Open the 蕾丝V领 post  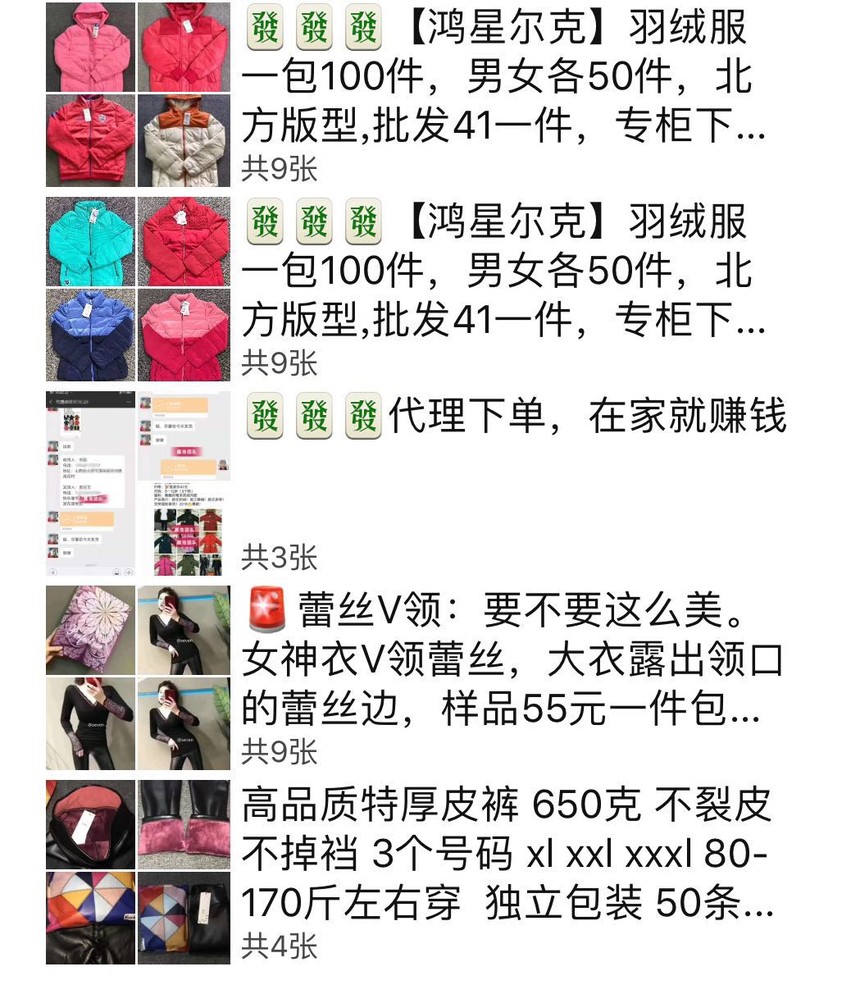[510, 658]
